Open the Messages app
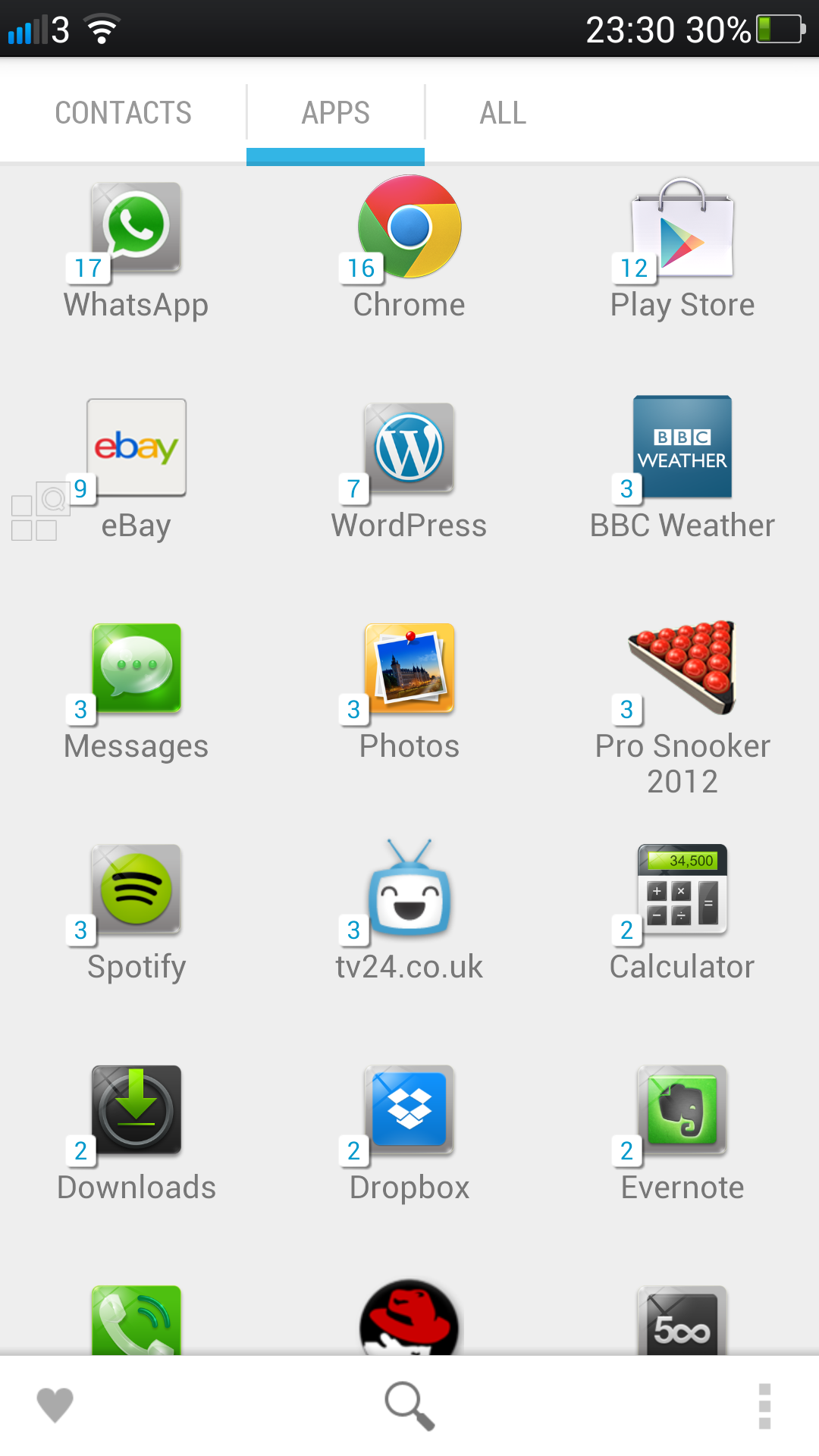This screenshot has height=1456, width=819. (x=136, y=667)
